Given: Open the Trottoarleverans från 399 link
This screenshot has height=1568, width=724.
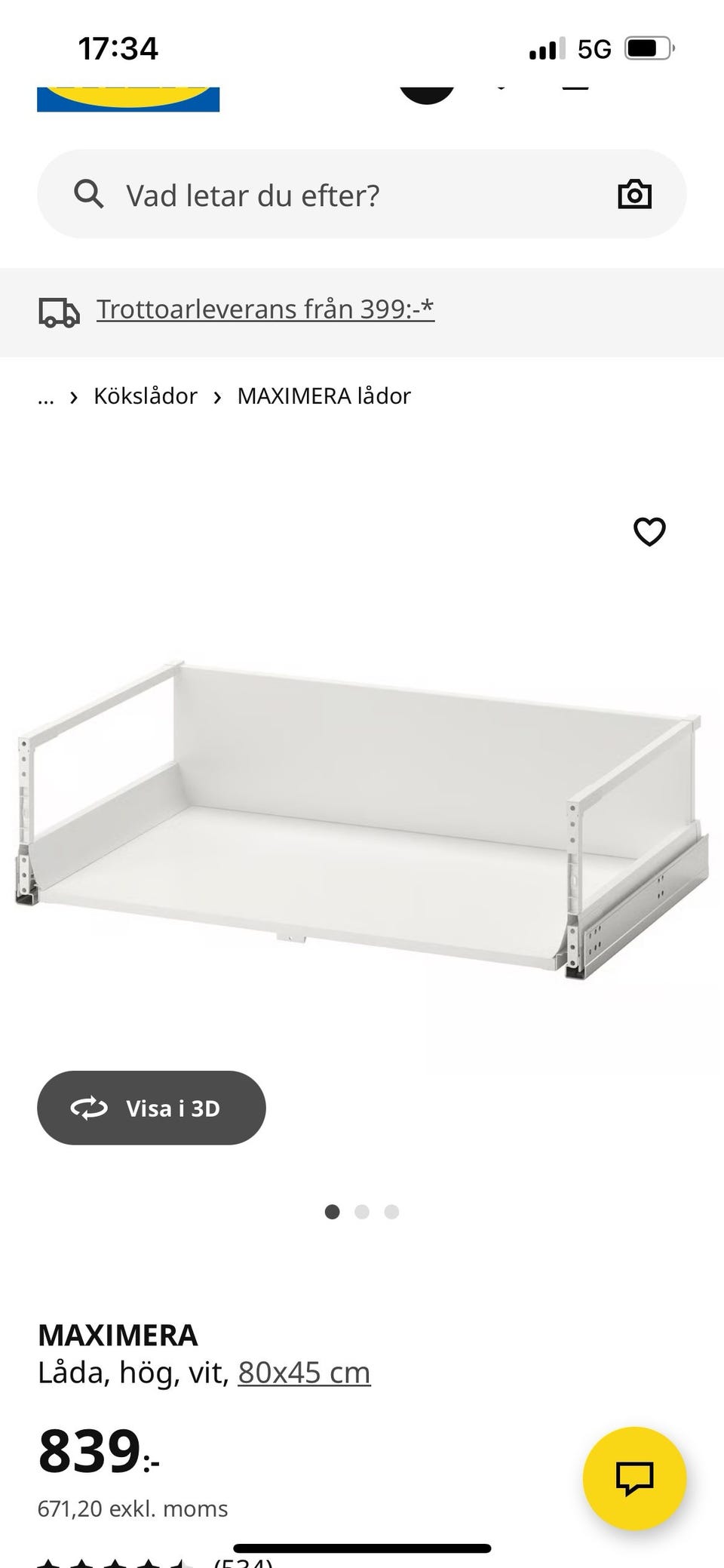Looking at the screenshot, I should click(265, 309).
